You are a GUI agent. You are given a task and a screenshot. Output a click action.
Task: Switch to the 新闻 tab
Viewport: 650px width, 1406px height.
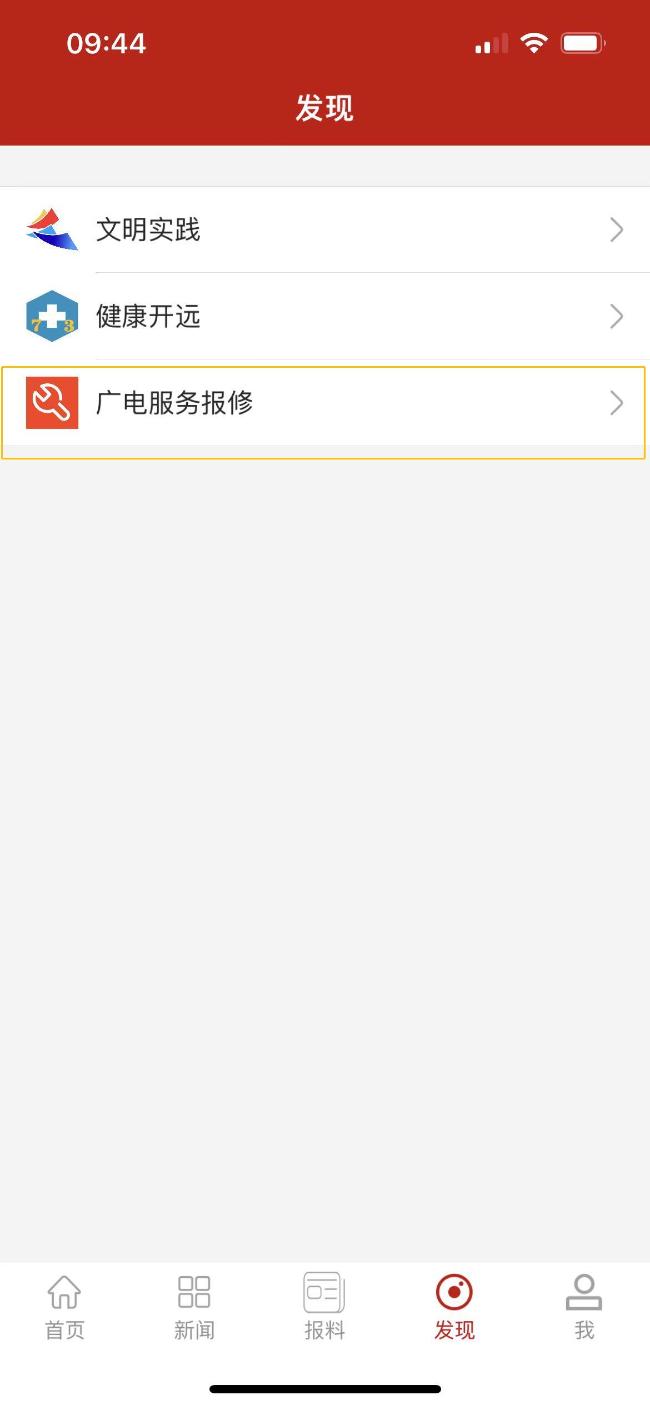click(x=194, y=1307)
